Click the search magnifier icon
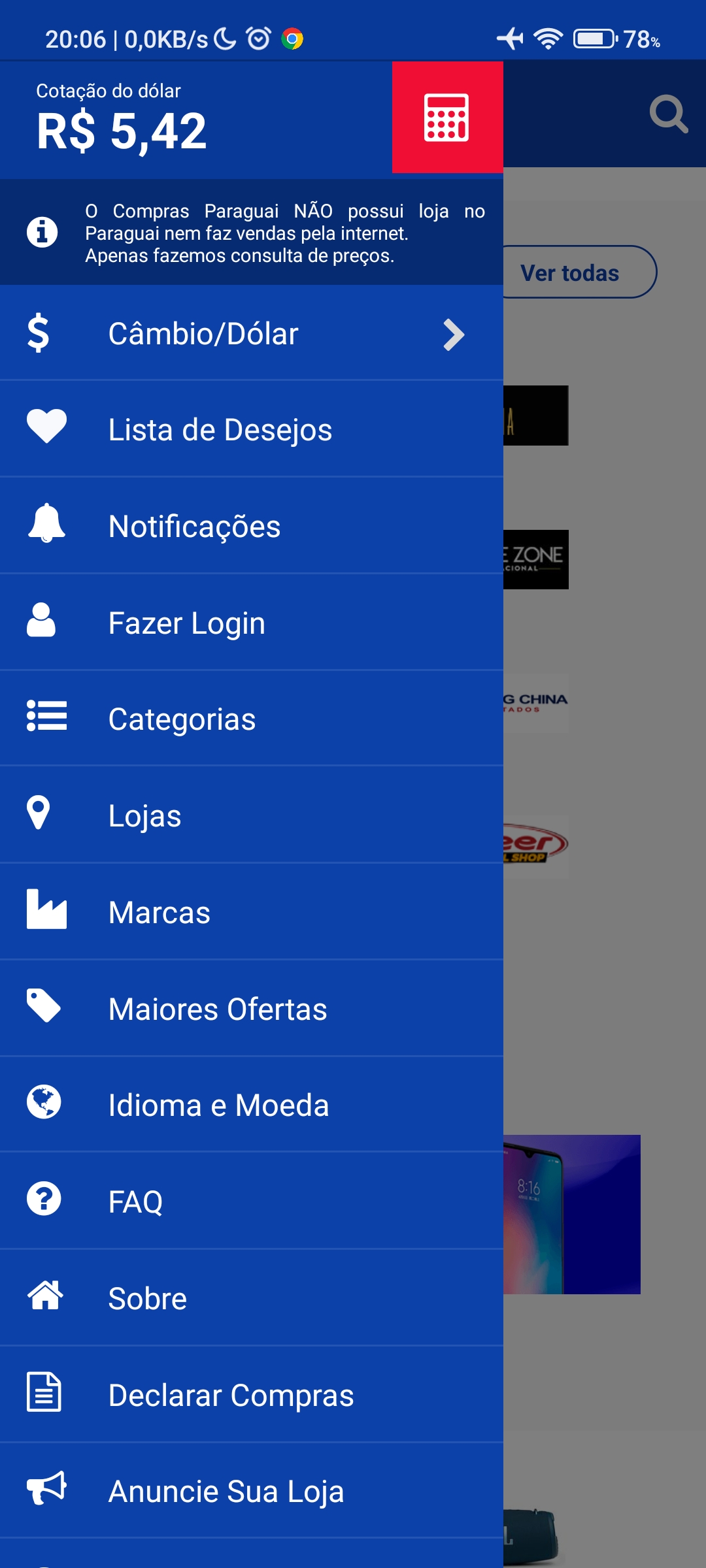 tap(669, 116)
